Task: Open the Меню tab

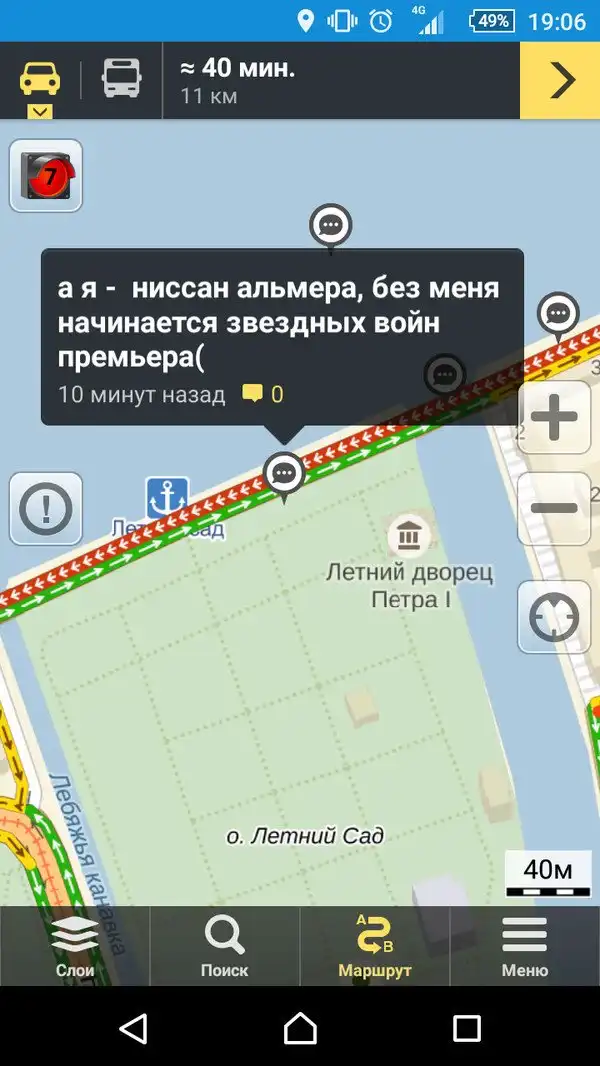Action: click(525, 946)
